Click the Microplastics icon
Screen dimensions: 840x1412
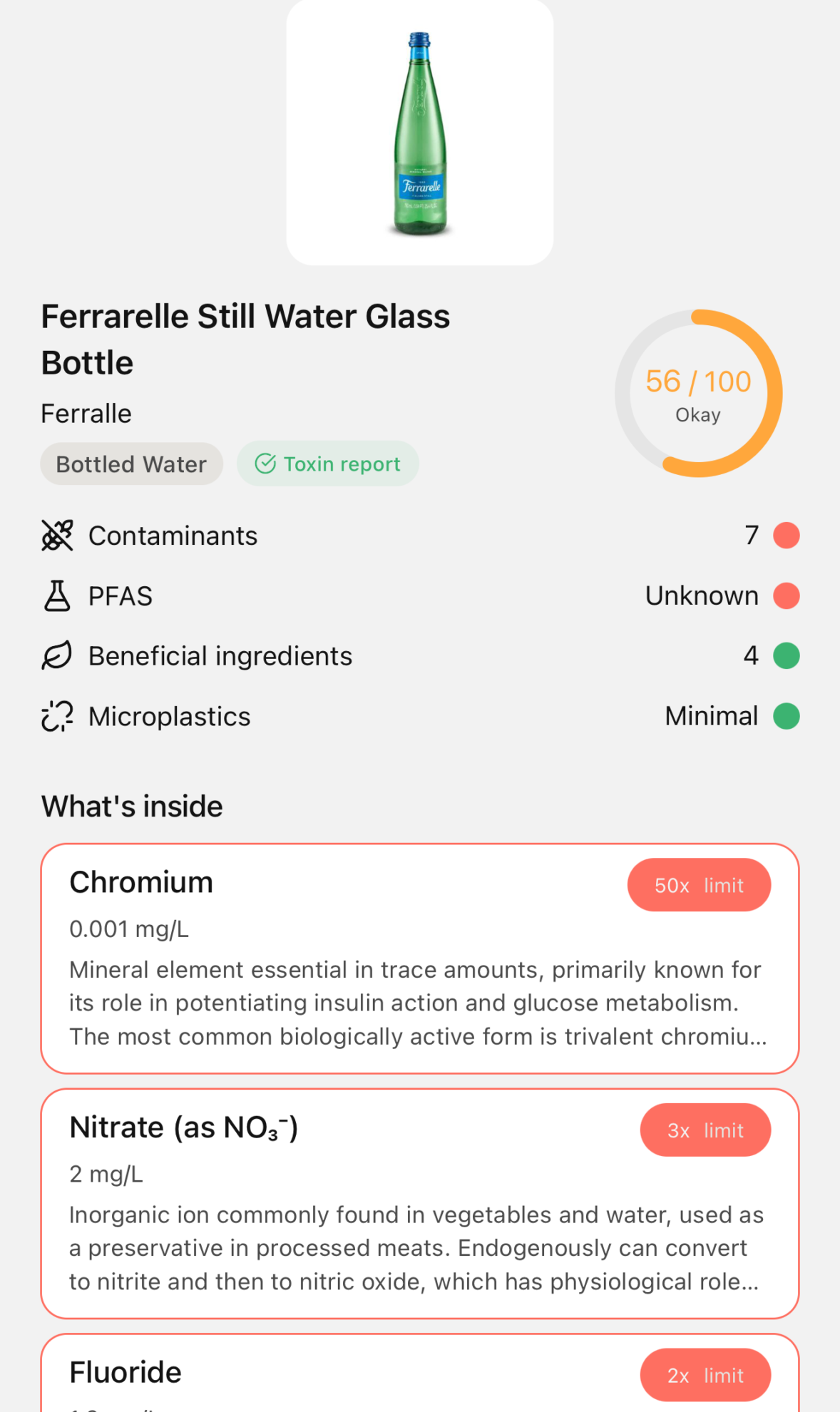(x=57, y=716)
